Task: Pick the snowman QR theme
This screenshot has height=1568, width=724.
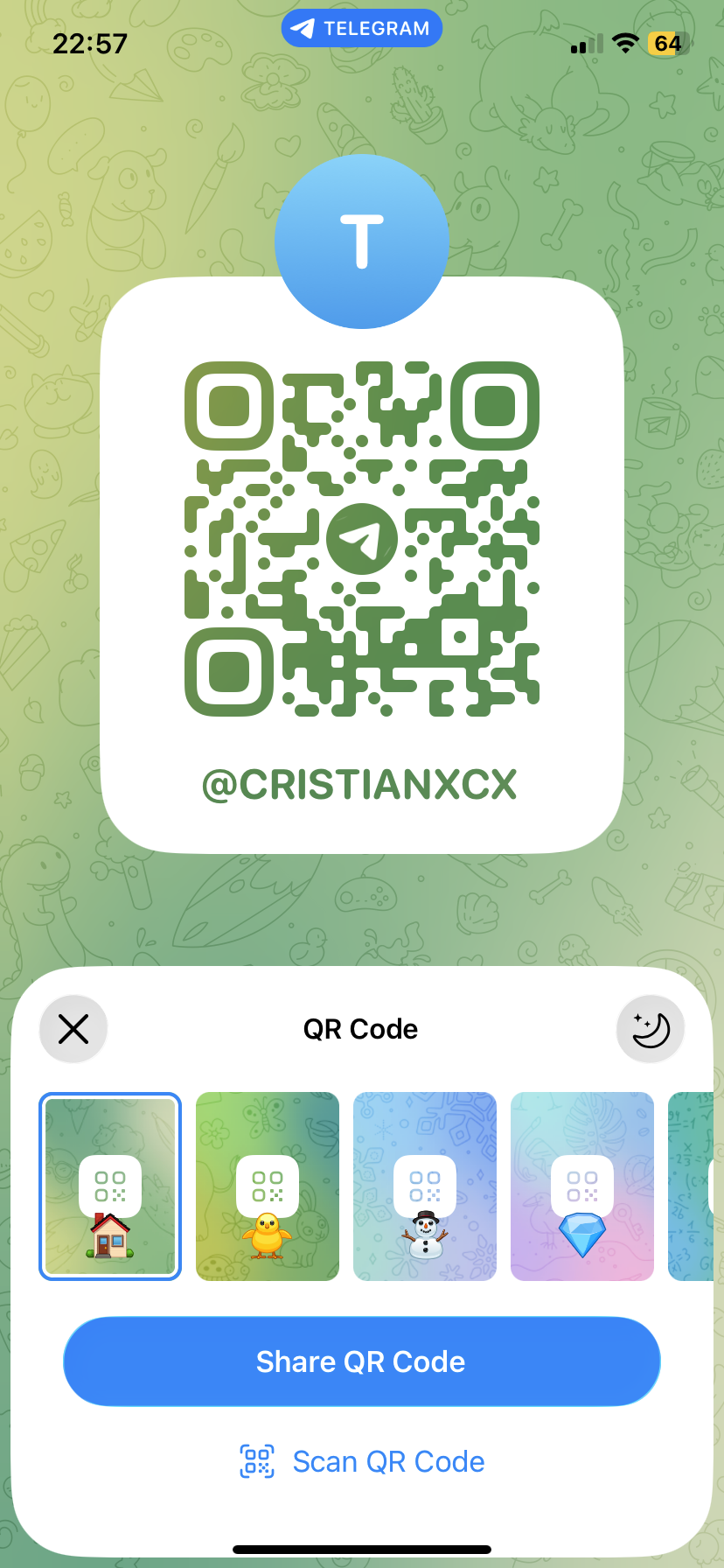Action: (425, 1186)
